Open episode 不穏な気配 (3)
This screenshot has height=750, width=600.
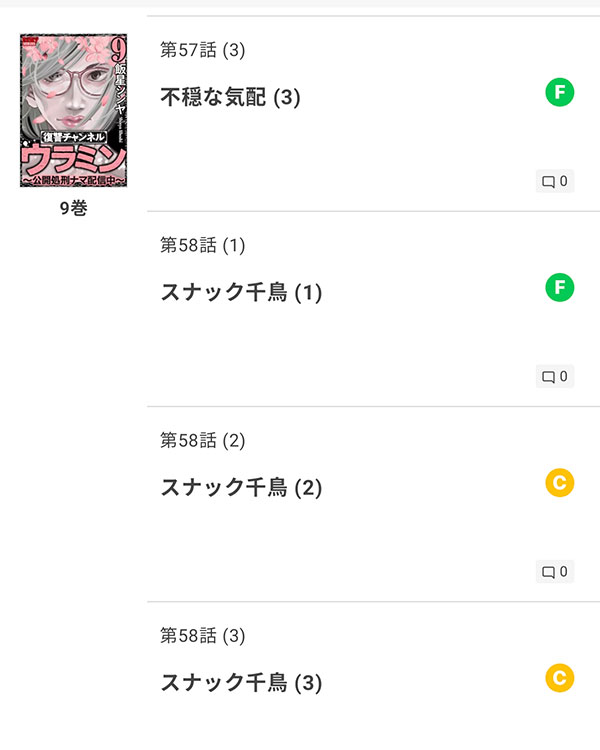click(x=230, y=97)
